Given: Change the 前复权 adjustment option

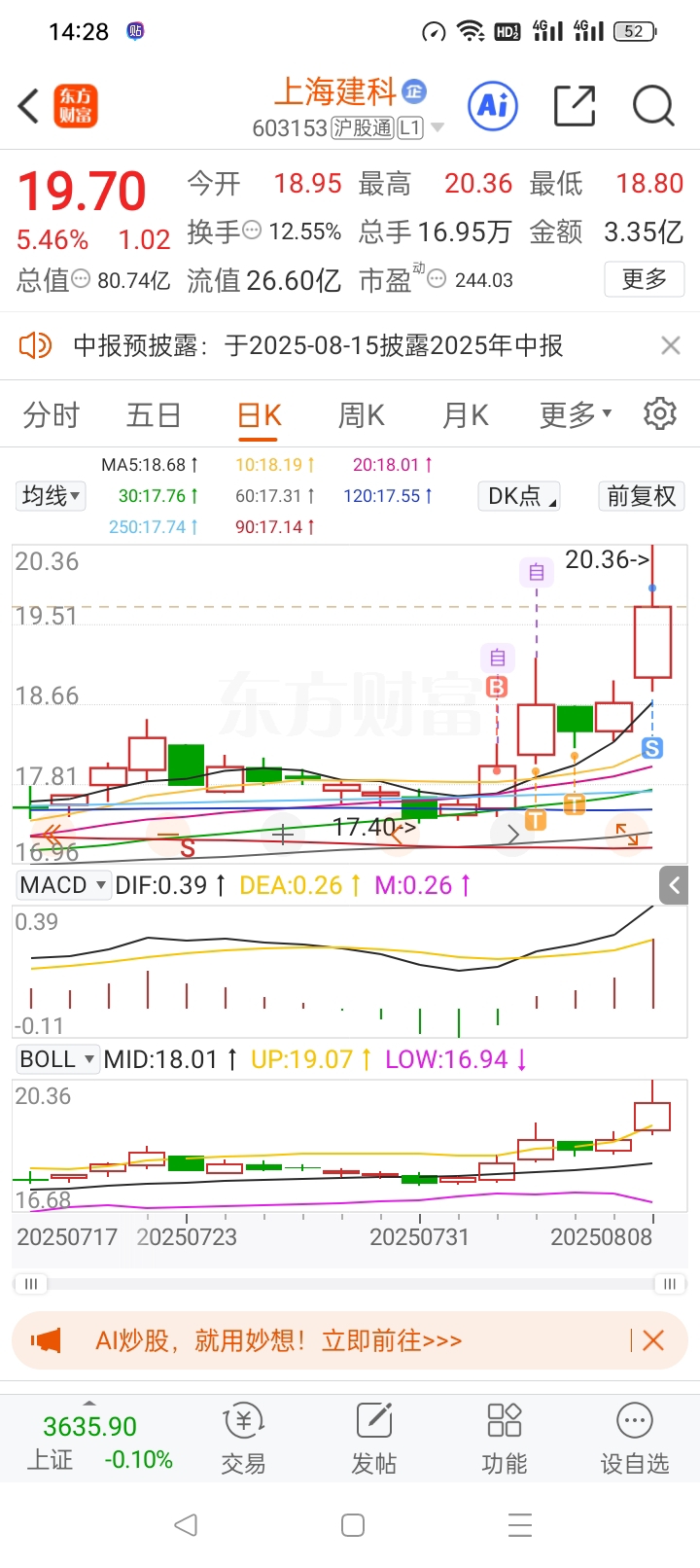Looking at the screenshot, I should pos(642,496).
